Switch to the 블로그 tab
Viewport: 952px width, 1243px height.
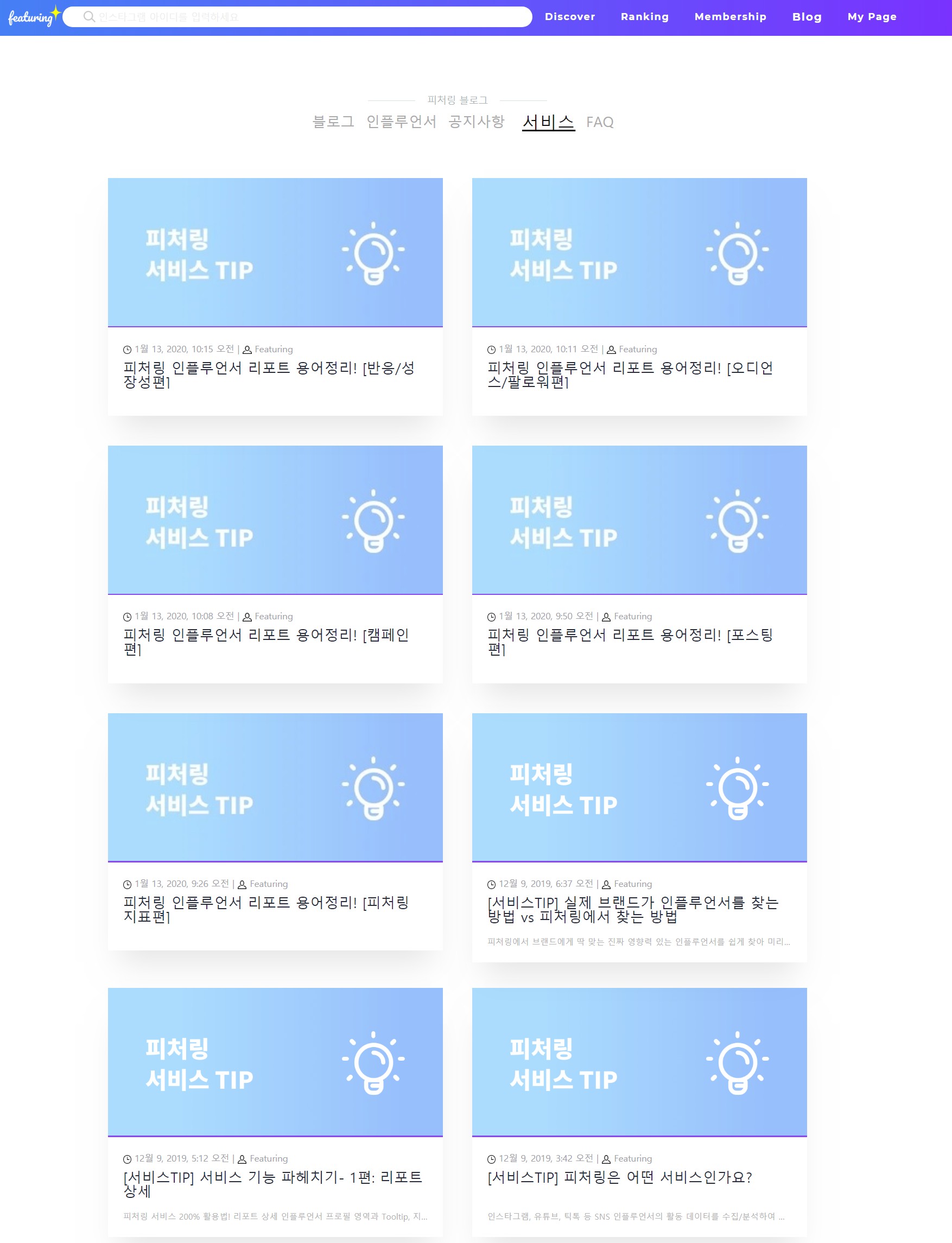[x=333, y=122]
